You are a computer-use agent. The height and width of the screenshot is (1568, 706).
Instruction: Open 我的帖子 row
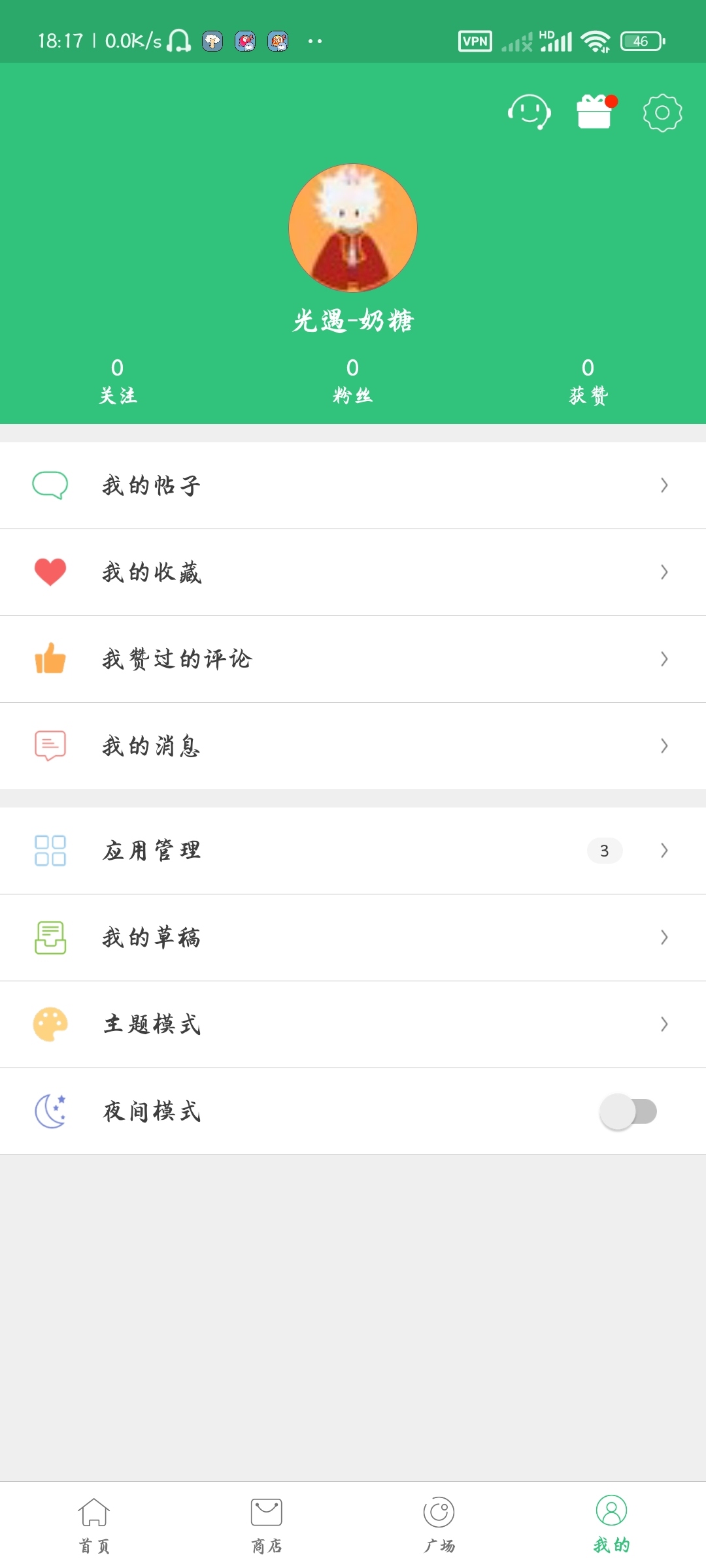(x=353, y=485)
